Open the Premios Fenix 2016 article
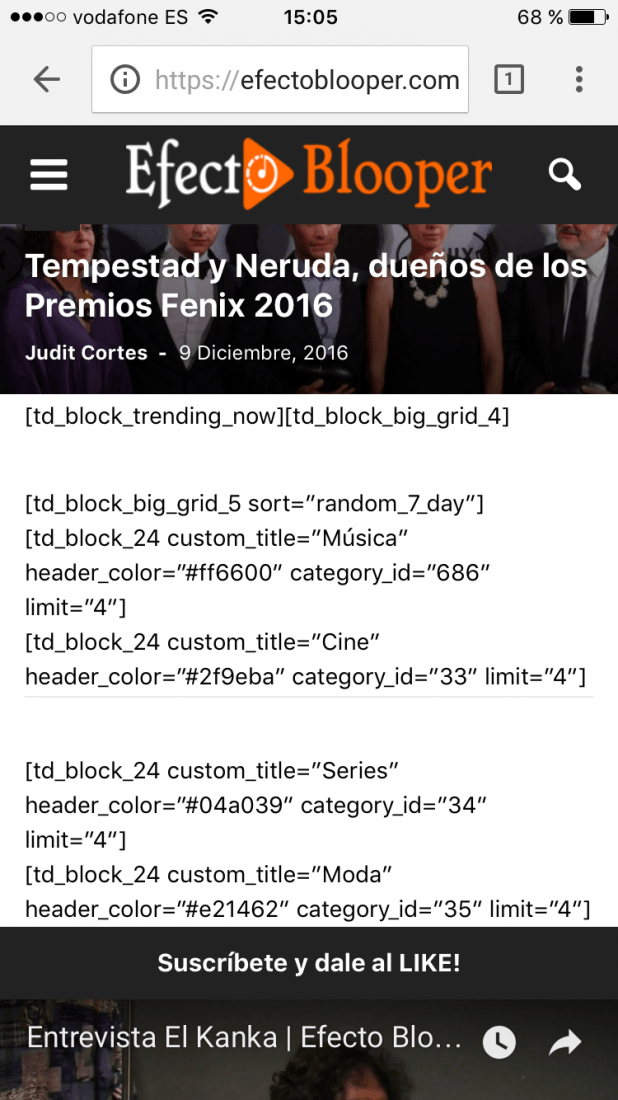Viewport: 618px width, 1100px height. [306, 286]
